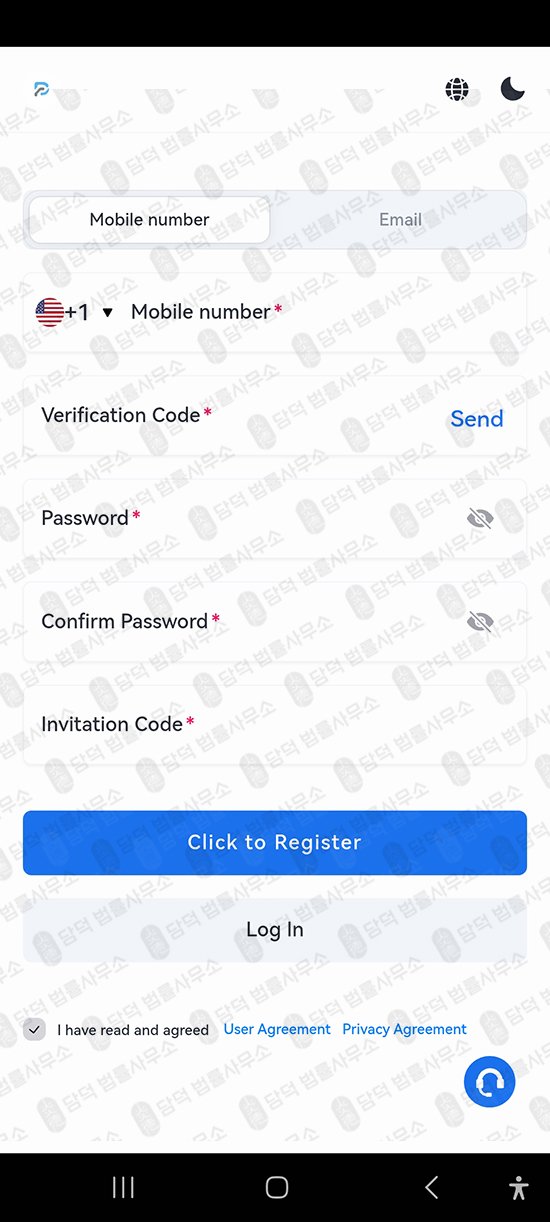
Task: Toggle dark mode with the moon icon
Action: coord(513,89)
